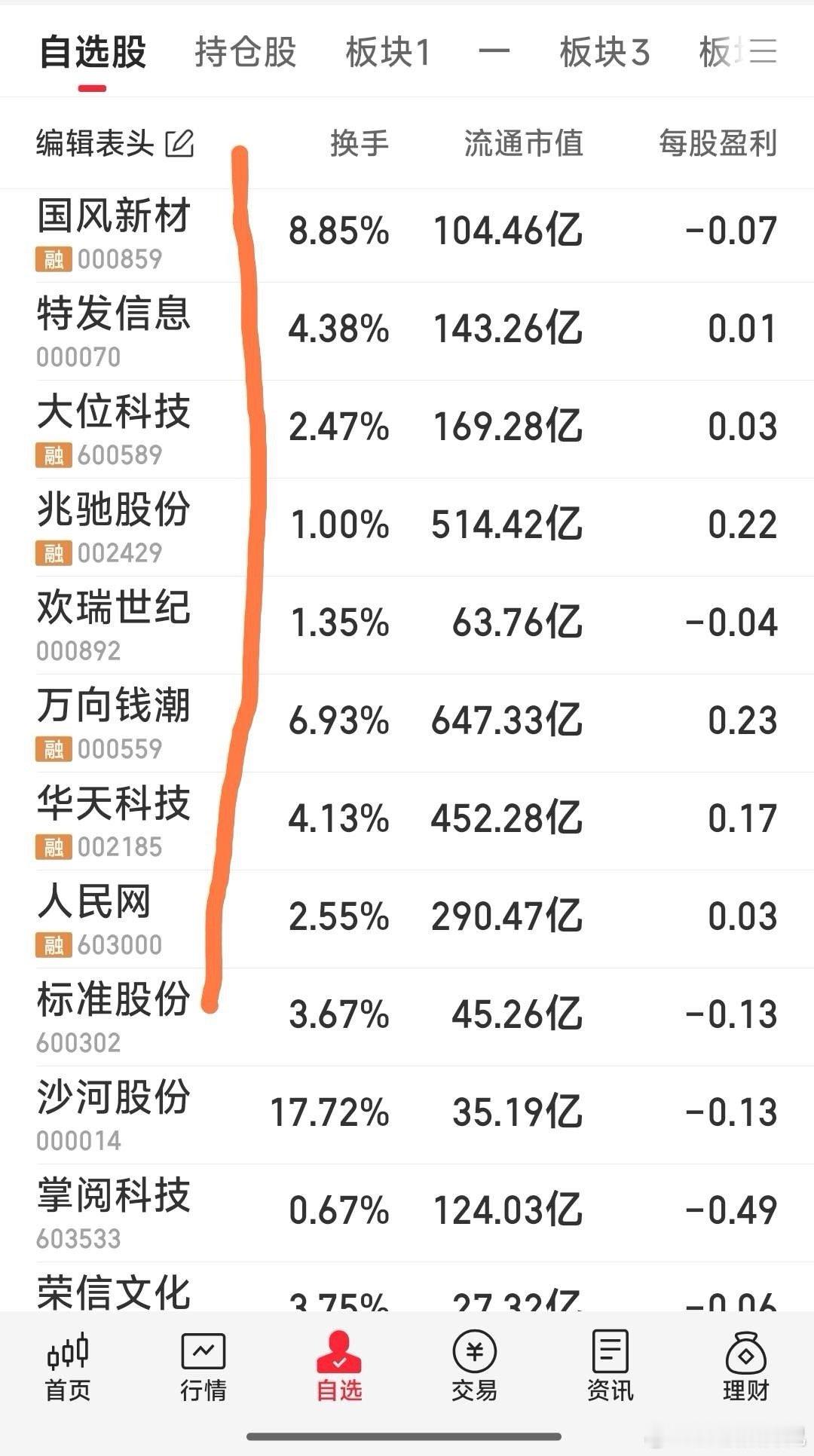Screen dimensions: 814x1456
Task: Switch to the 持仓股 tab
Action: coord(243,52)
